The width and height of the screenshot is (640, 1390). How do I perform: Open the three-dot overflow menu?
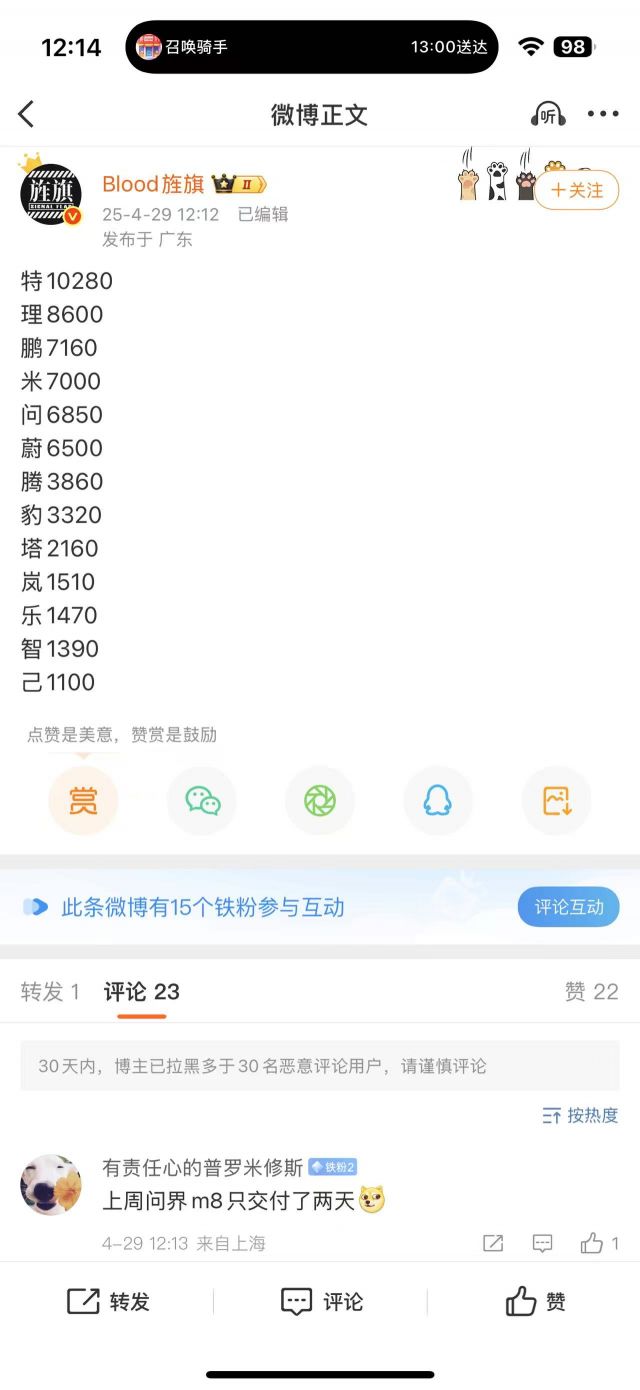(603, 114)
